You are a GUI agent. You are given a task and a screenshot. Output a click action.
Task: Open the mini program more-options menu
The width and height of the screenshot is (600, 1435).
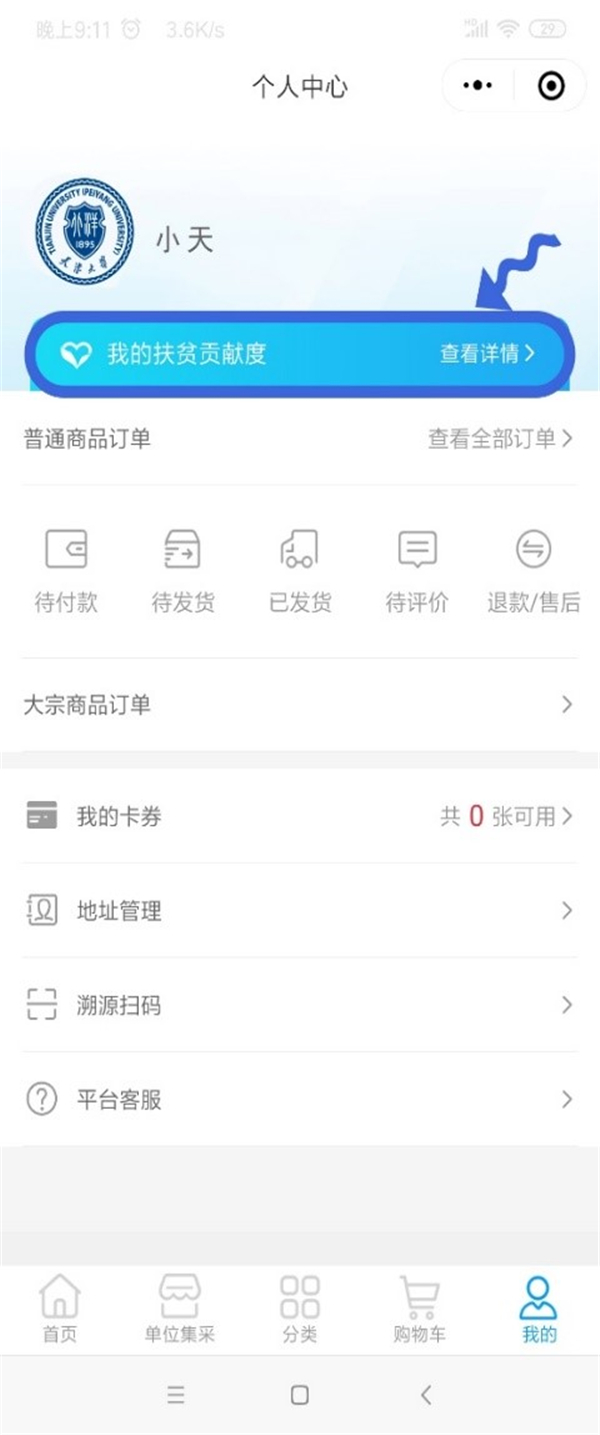[x=478, y=87]
